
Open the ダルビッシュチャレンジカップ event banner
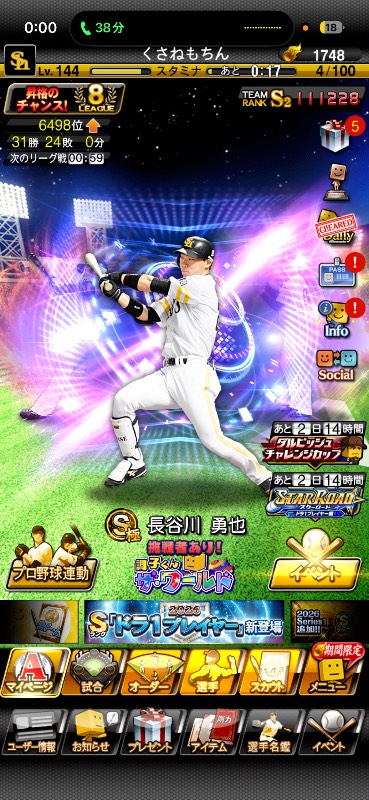point(314,442)
